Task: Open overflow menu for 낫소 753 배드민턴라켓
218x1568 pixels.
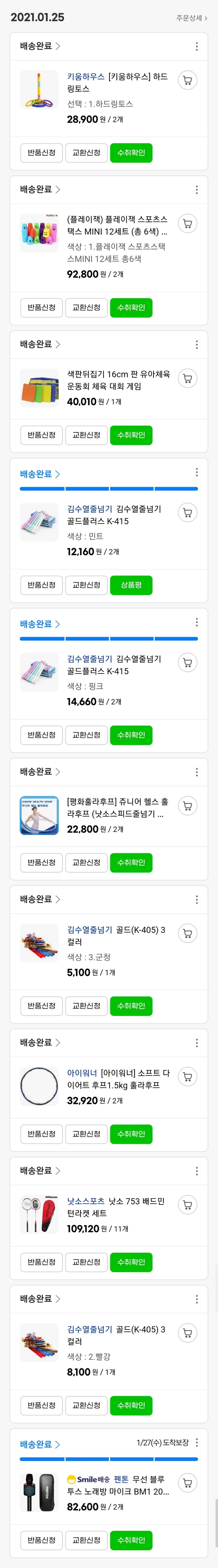Action: pyautogui.click(x=196, y=1171)
